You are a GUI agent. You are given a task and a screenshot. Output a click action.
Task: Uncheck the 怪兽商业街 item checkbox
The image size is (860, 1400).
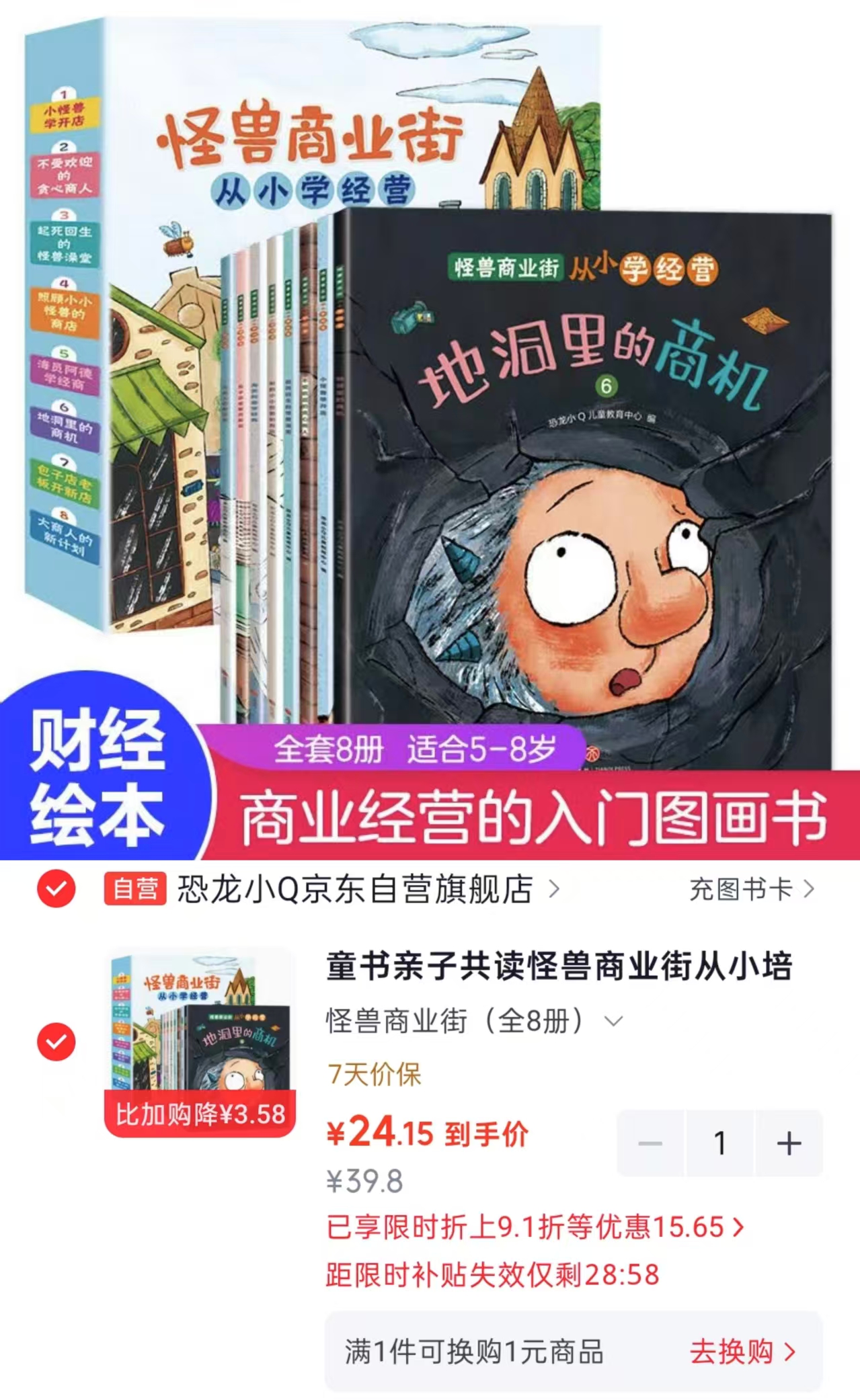(56, 1042)
